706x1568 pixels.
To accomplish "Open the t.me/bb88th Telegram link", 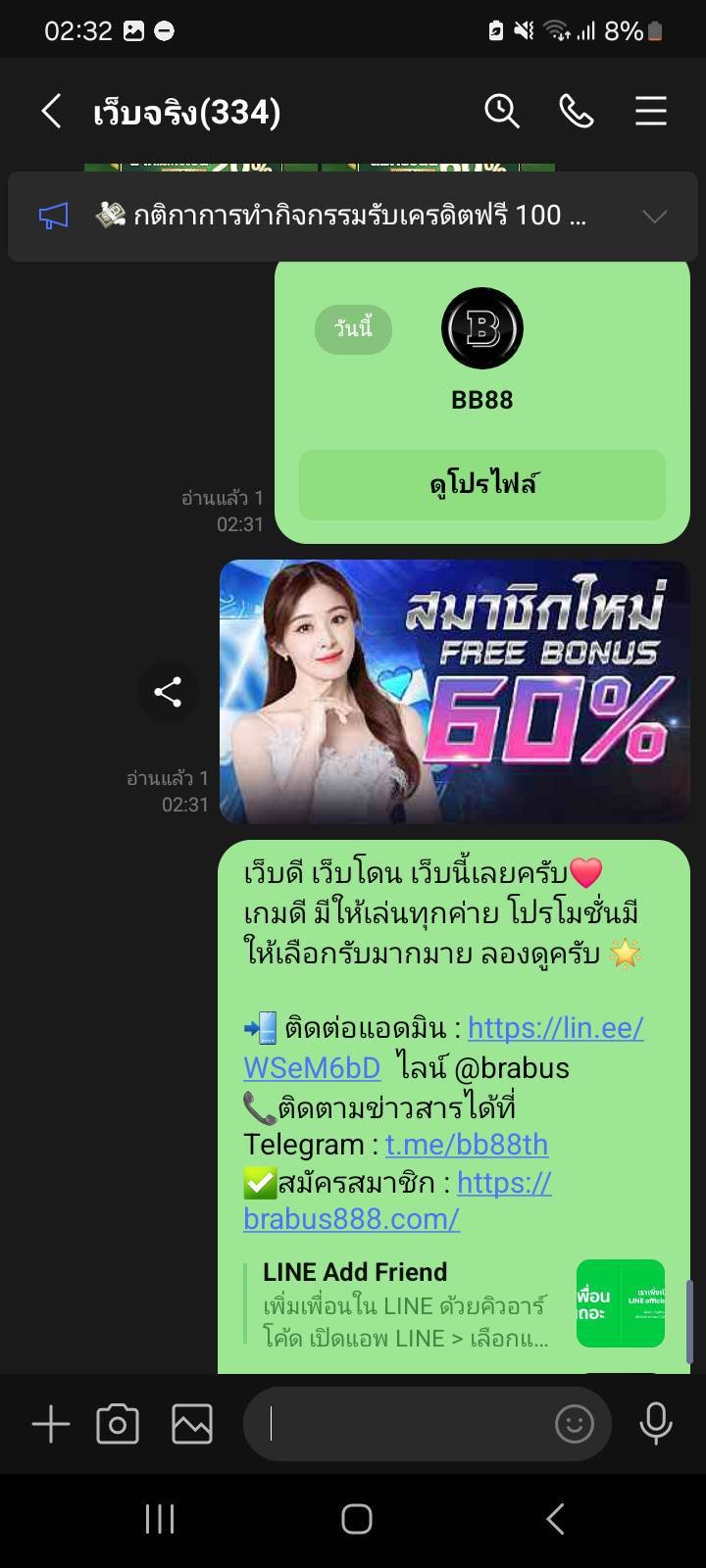I will tap(466, 1144).
